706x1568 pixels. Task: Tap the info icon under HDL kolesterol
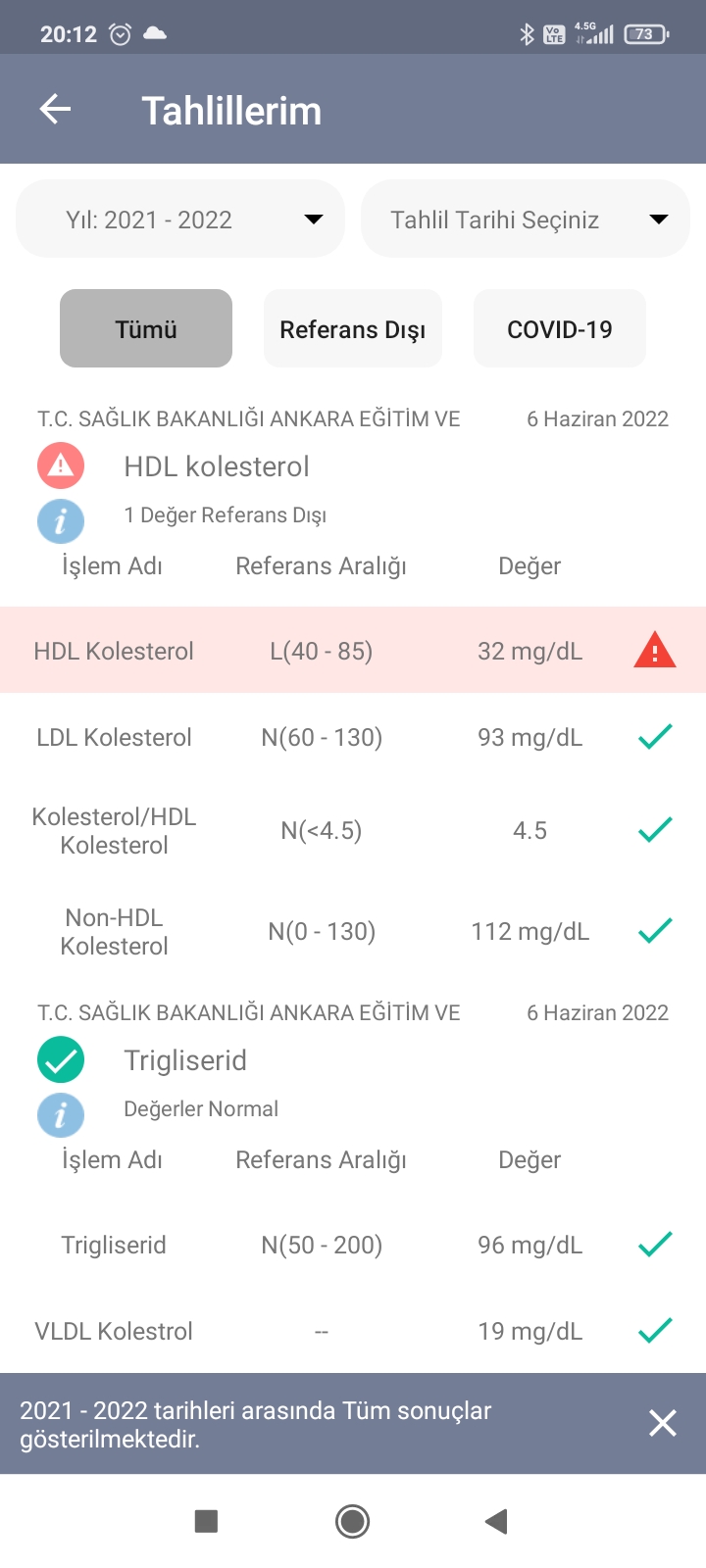click(x=61, y=521)
